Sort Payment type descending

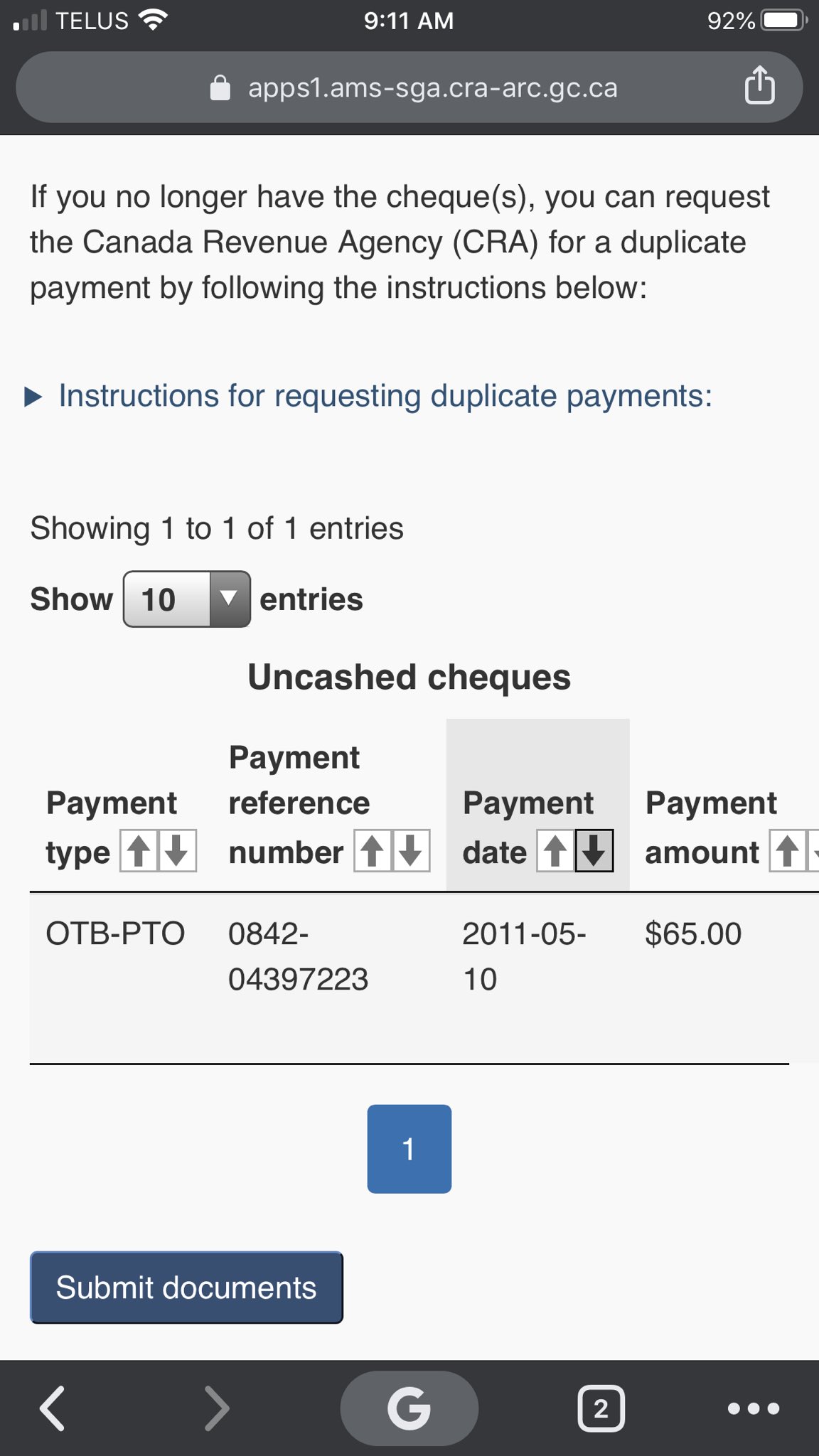tap(176, 850)
